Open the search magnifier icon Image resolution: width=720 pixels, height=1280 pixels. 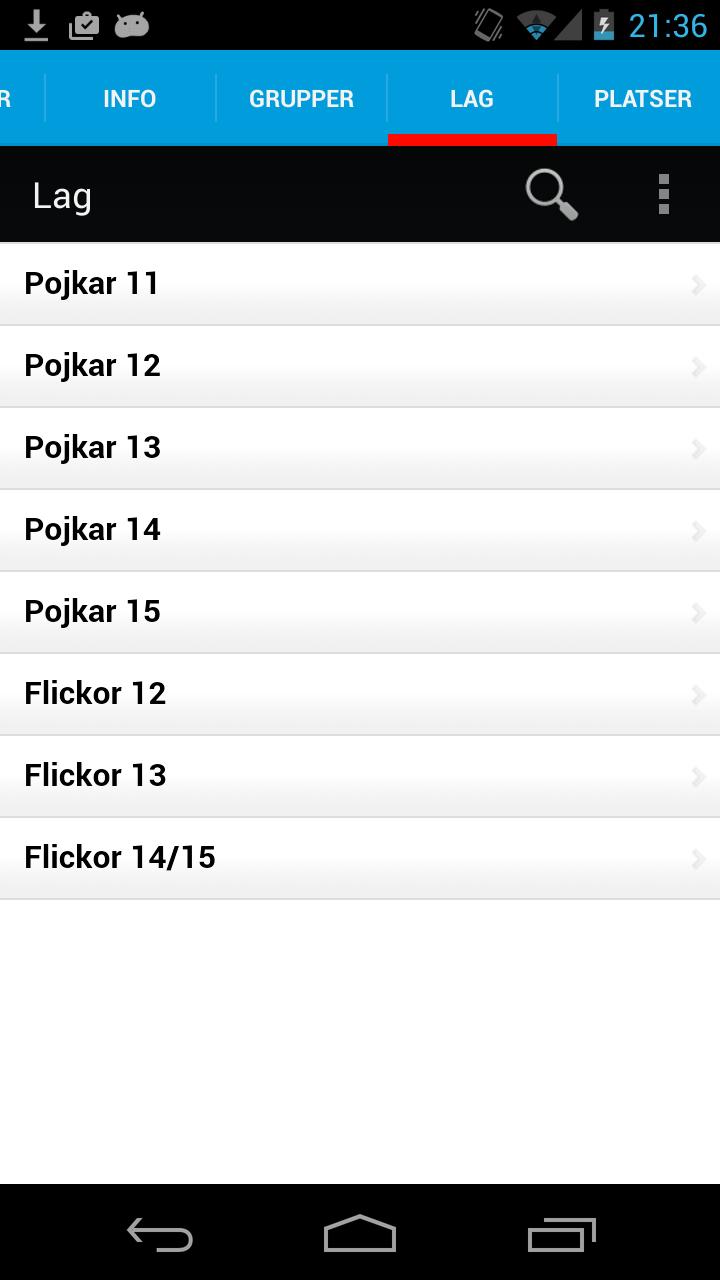tap(552, 195)
